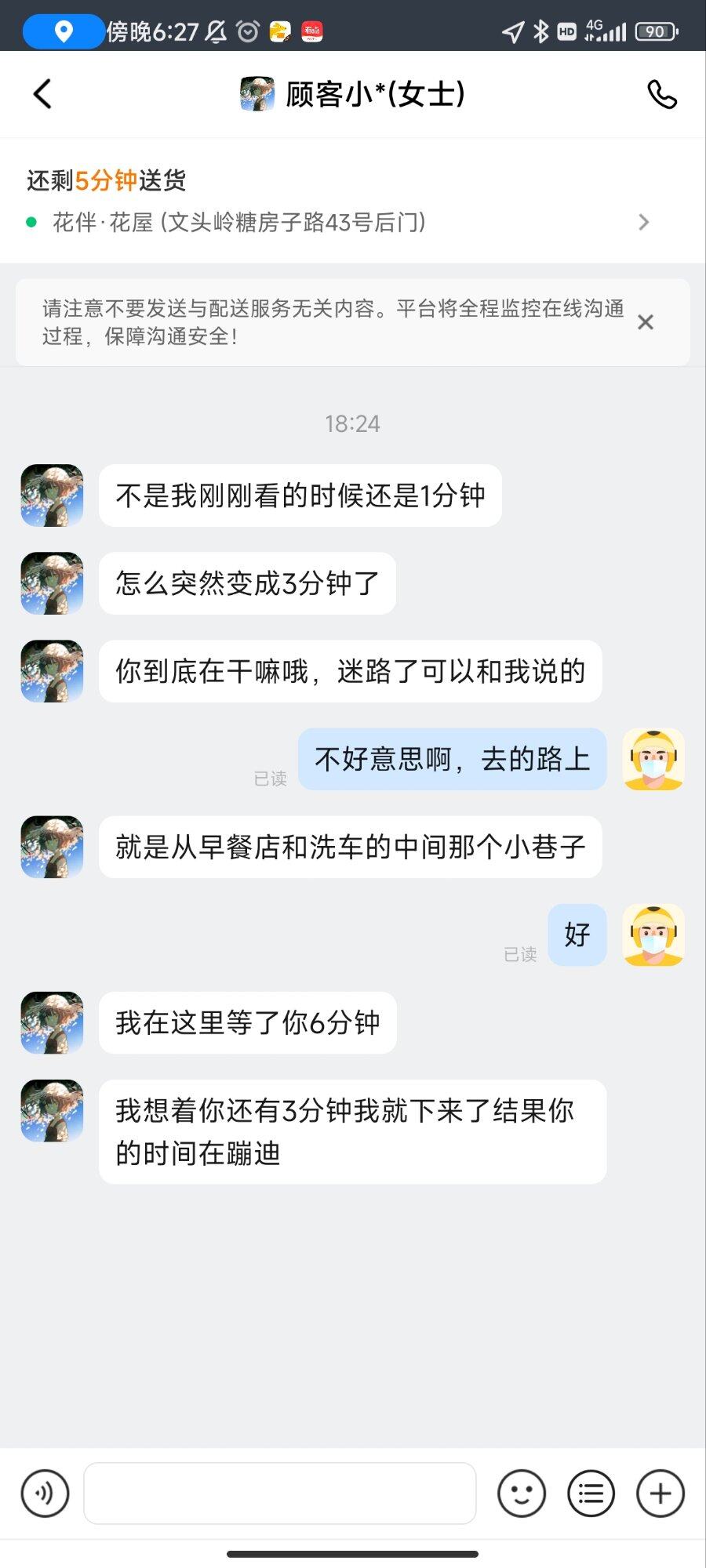Go back from the customer chat

tap(43, 94)
